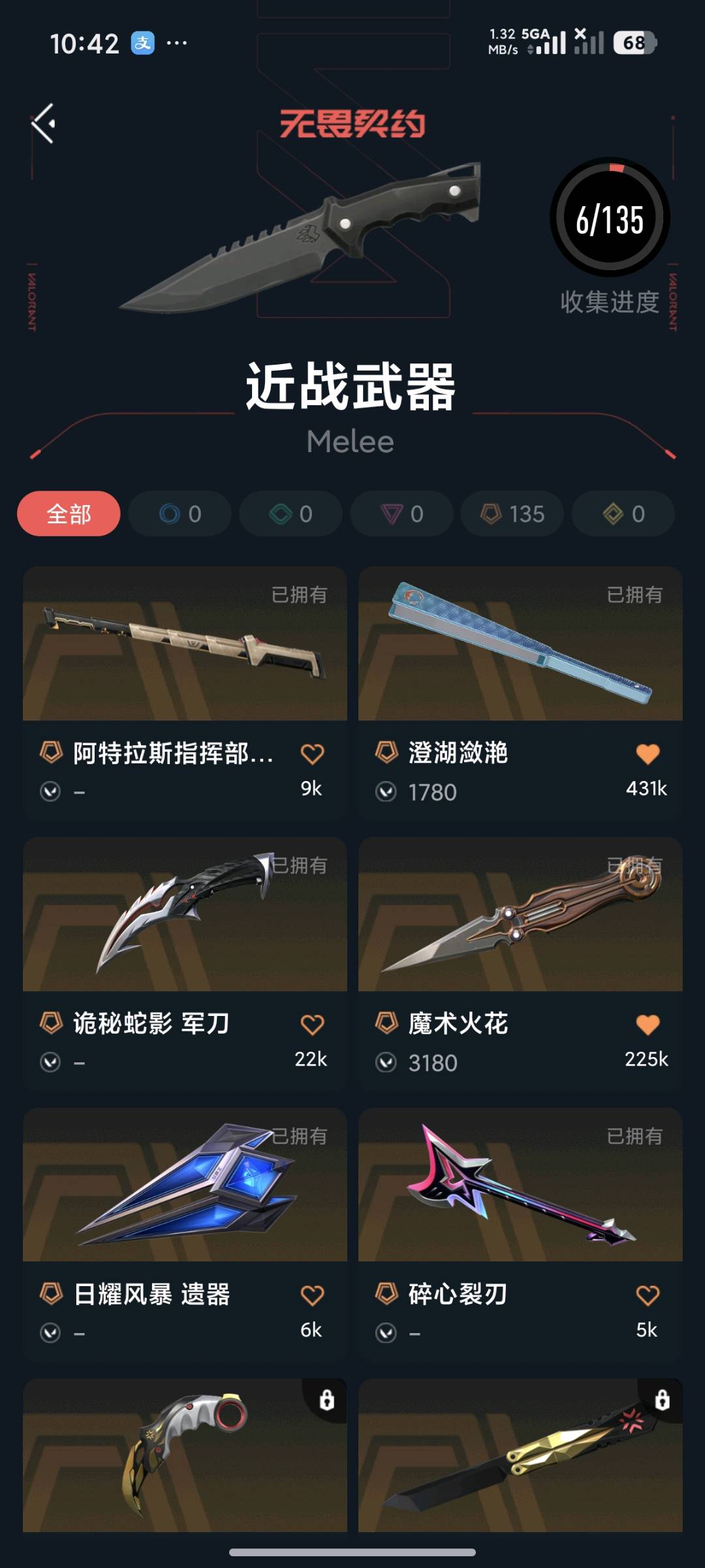Go back using the top-left arrow
The image size is (705, 1568).
point(44,123)
